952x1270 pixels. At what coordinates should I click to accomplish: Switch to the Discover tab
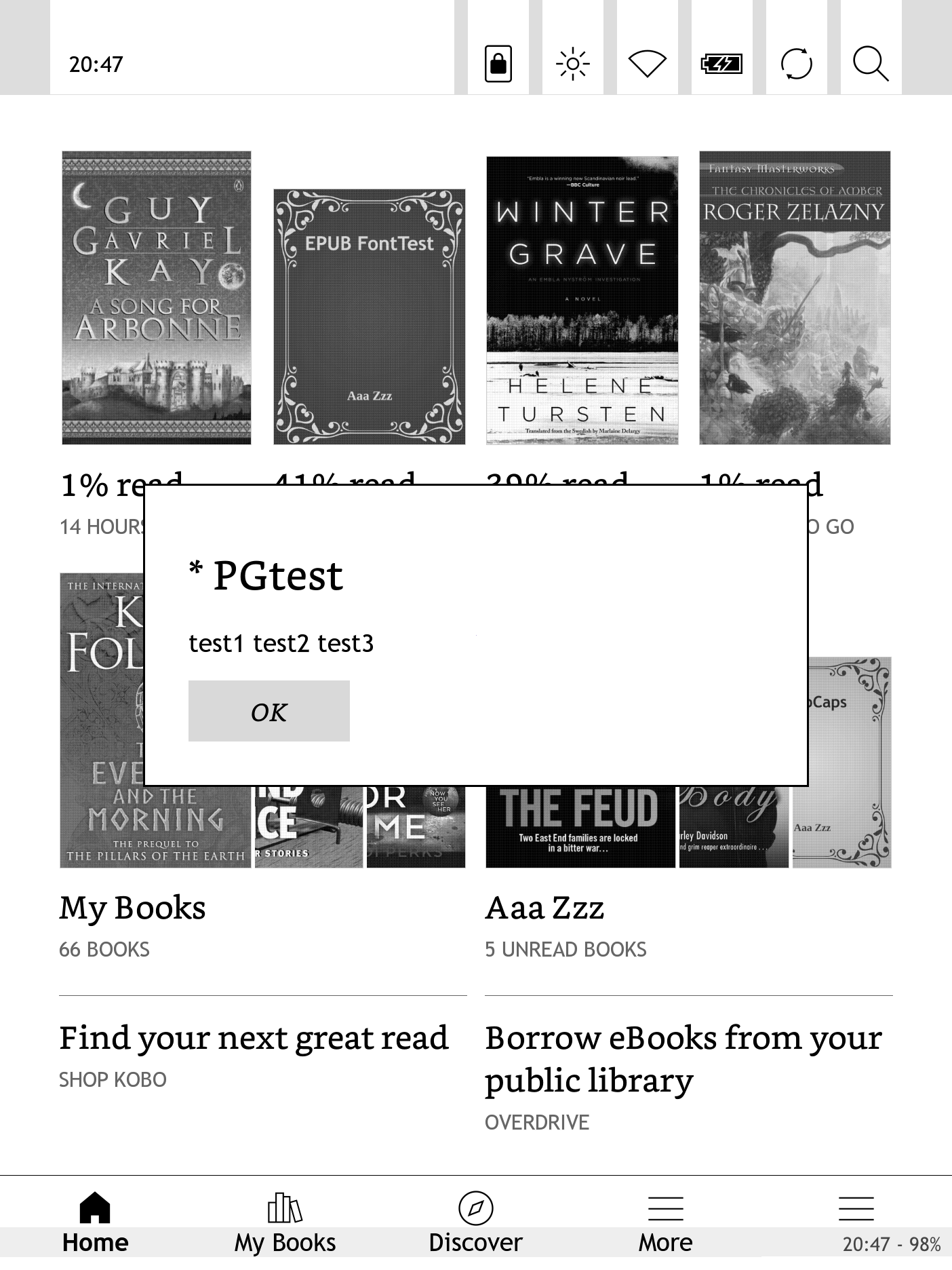475,1223
